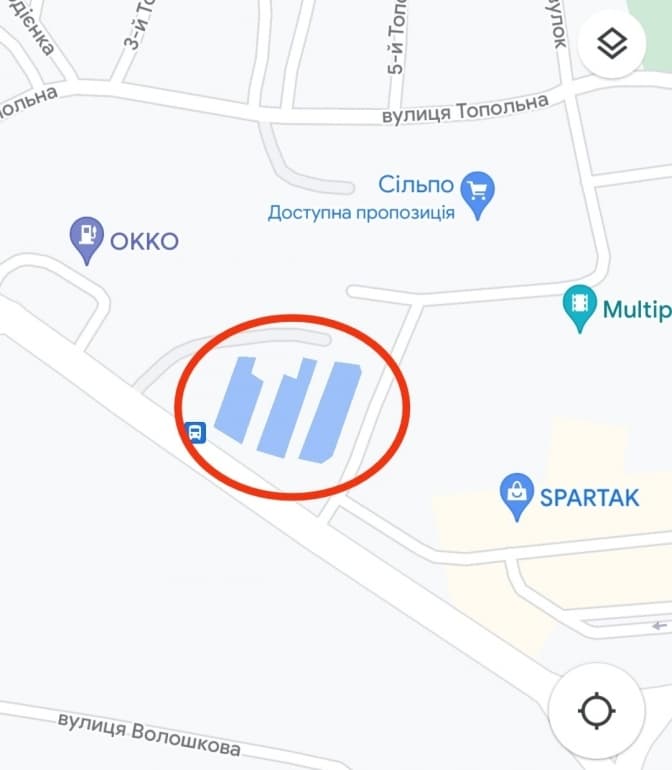Open the Сільпо supermarket pin
Screen dimensions: 672x770
(x=479, y=191)
